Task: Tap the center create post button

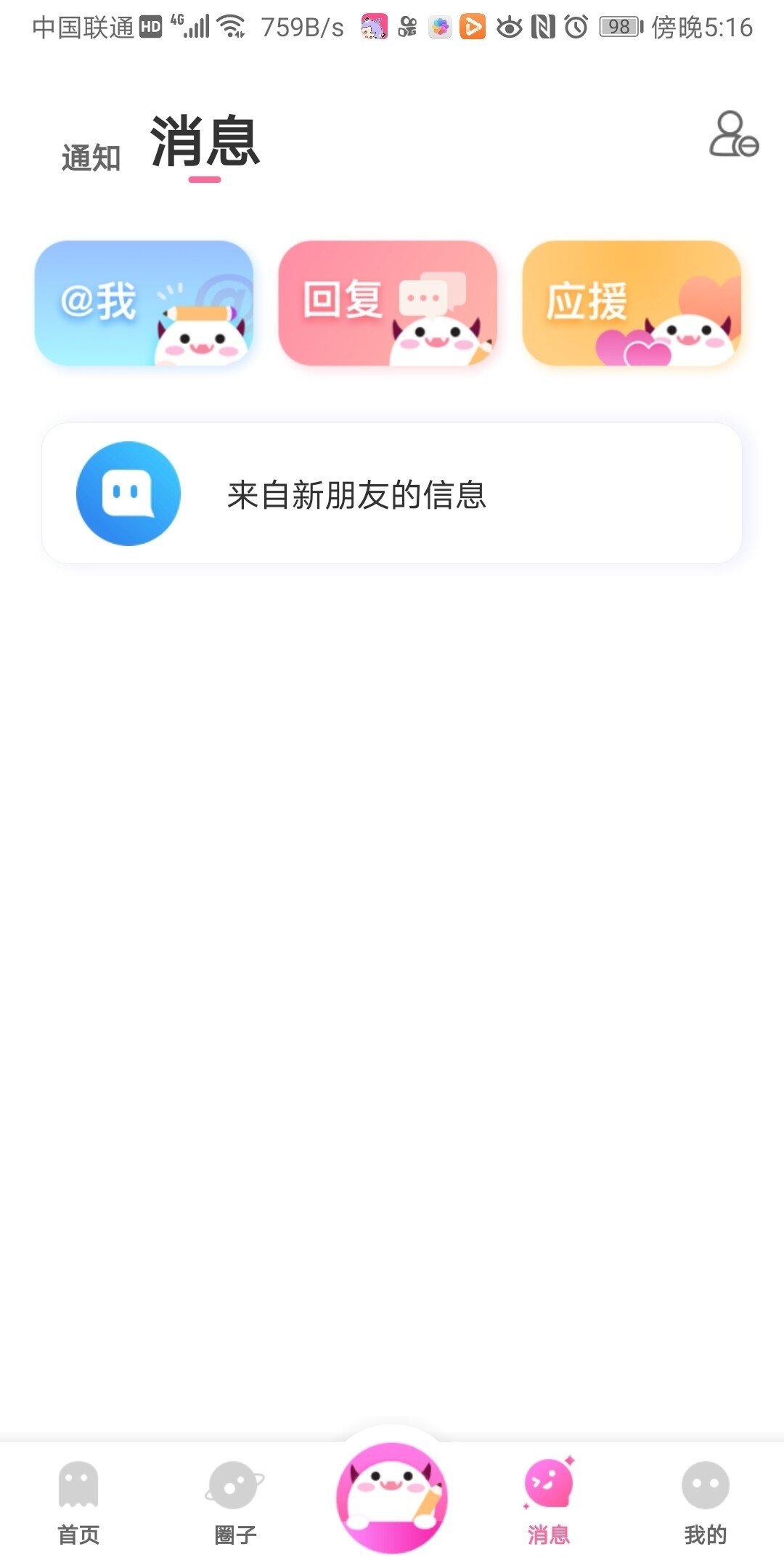Action: coord(392,1497)
